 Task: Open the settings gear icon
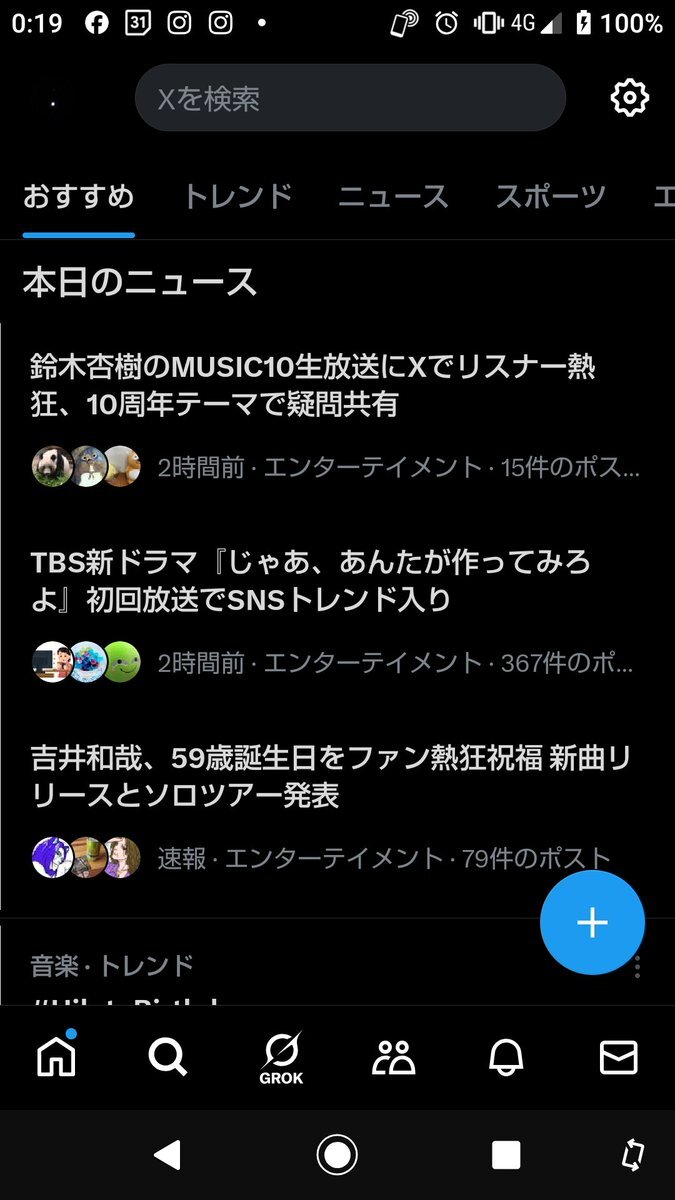click(629, 98)
